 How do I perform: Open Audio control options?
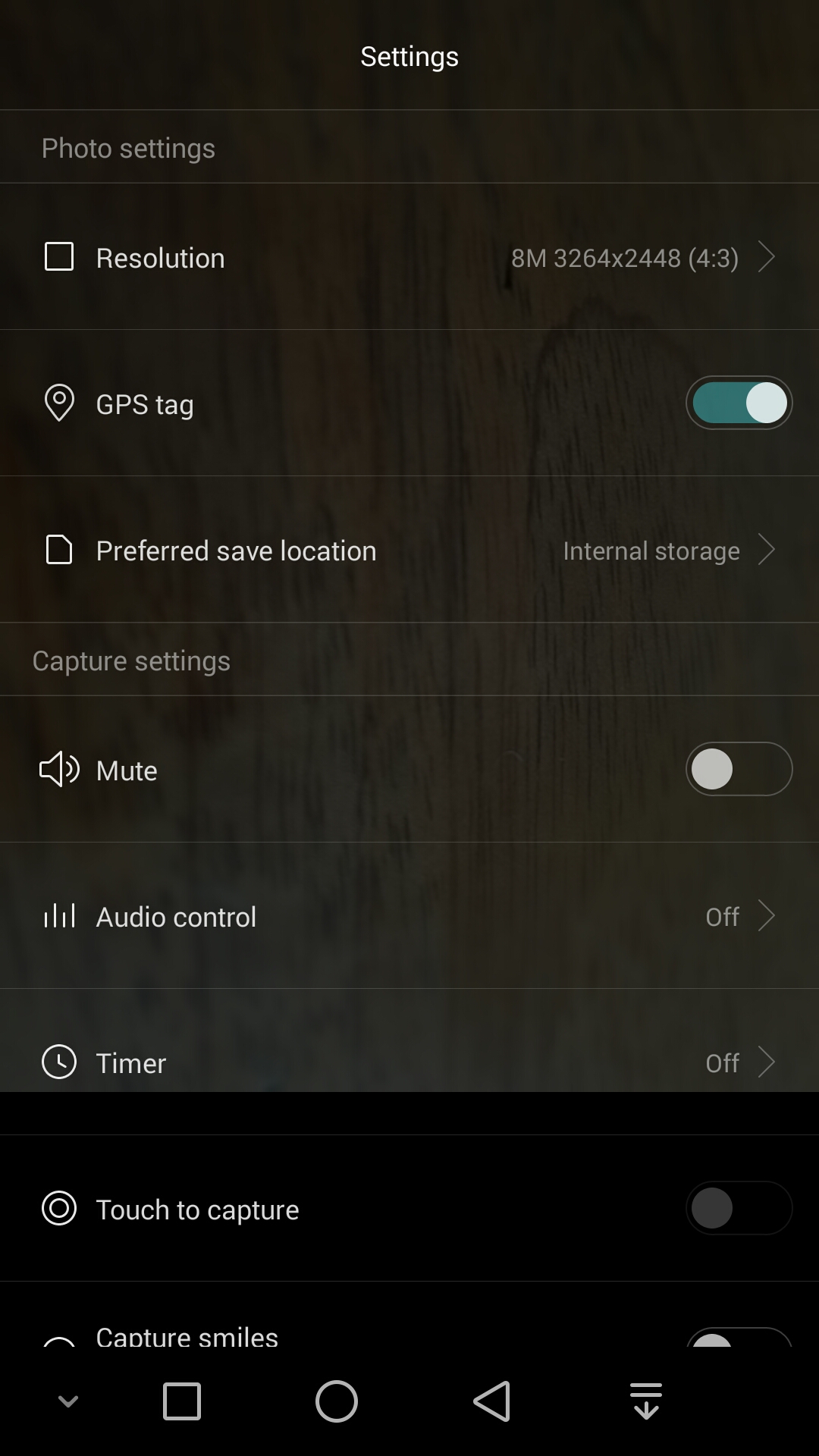[409, 916]
